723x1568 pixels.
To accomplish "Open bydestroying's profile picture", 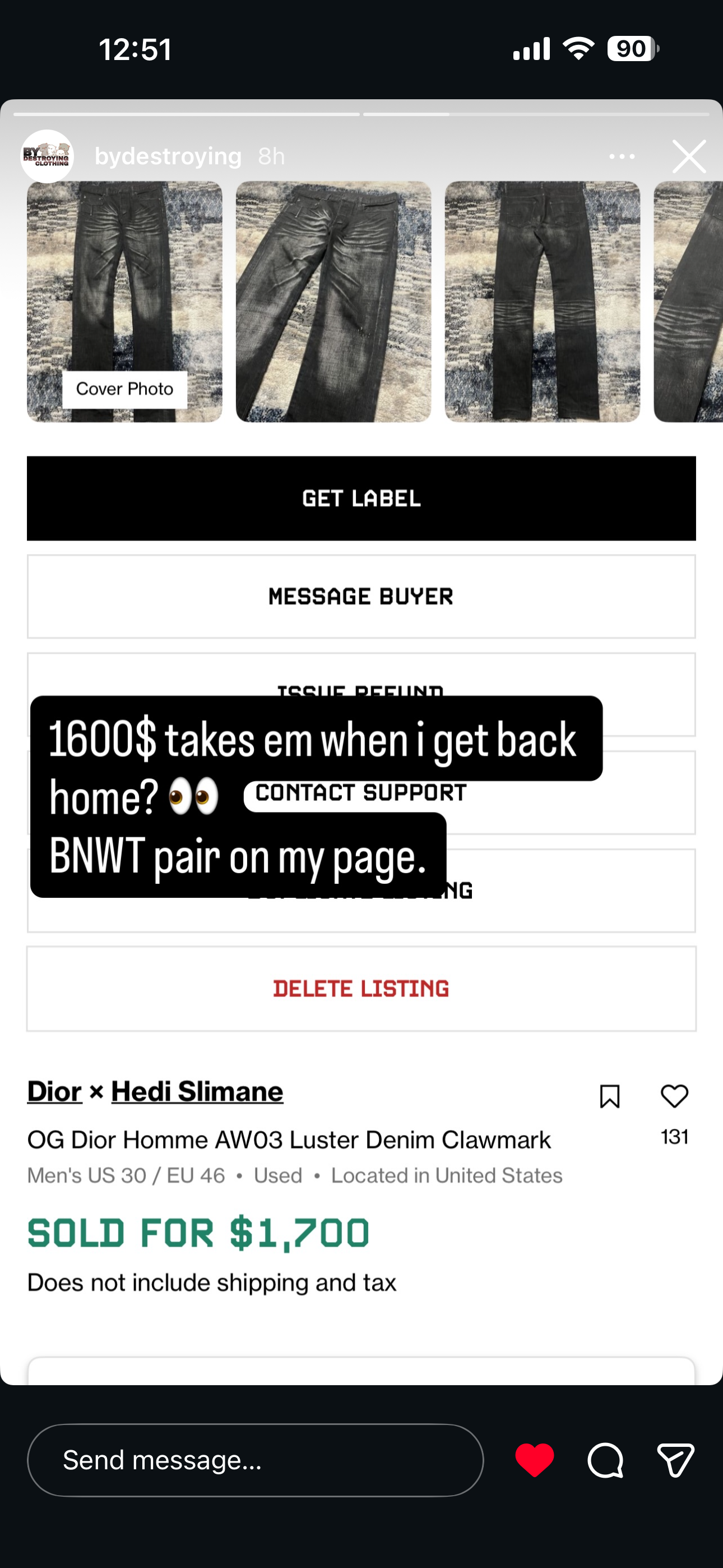I will 47,156.
